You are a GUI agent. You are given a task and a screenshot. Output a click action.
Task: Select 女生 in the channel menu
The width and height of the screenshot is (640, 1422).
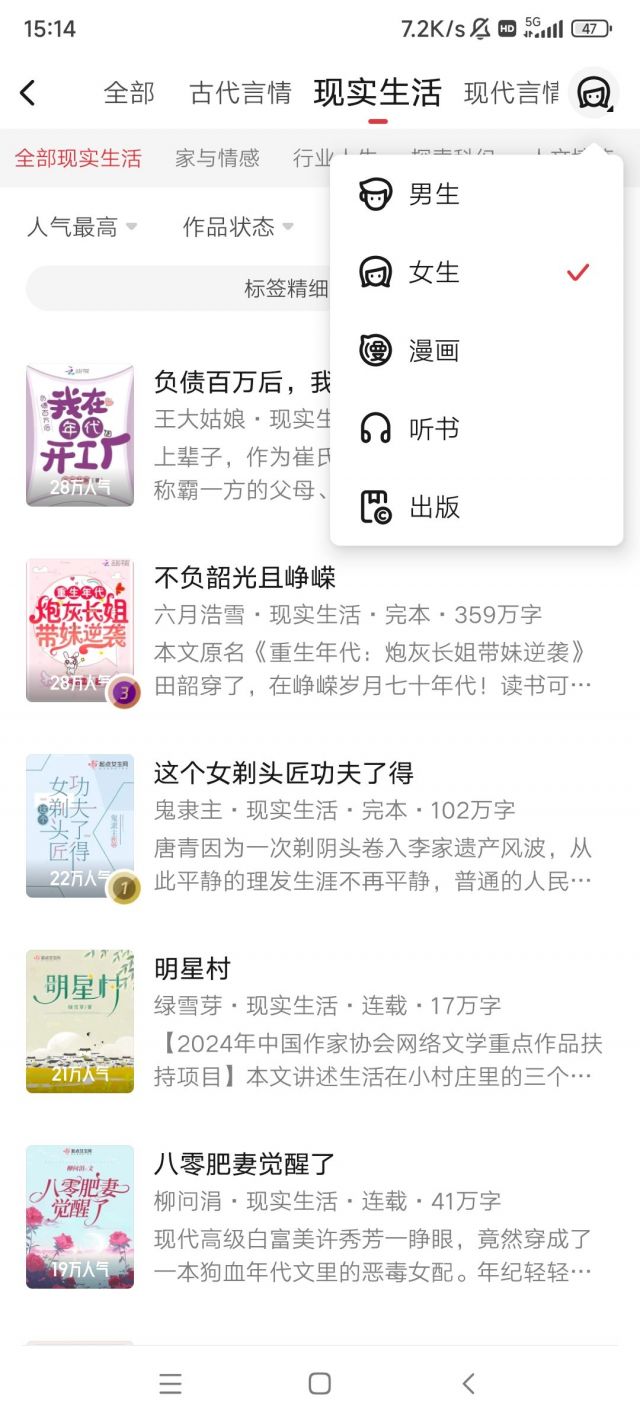pos(433,272)
